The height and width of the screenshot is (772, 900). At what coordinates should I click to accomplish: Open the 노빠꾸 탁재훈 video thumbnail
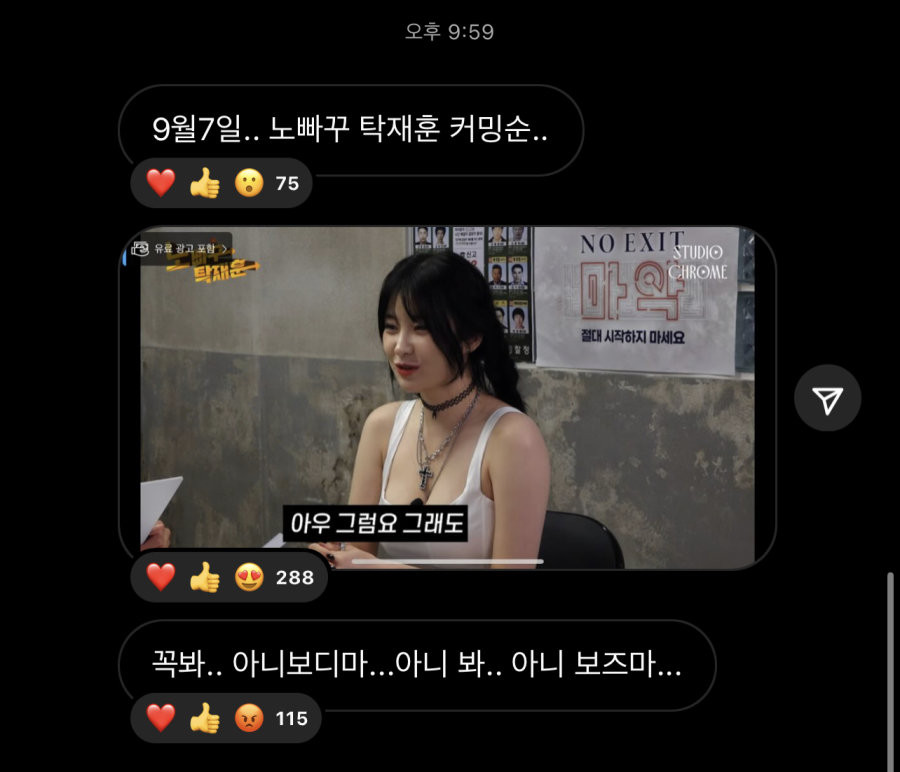tap(447, 397)
